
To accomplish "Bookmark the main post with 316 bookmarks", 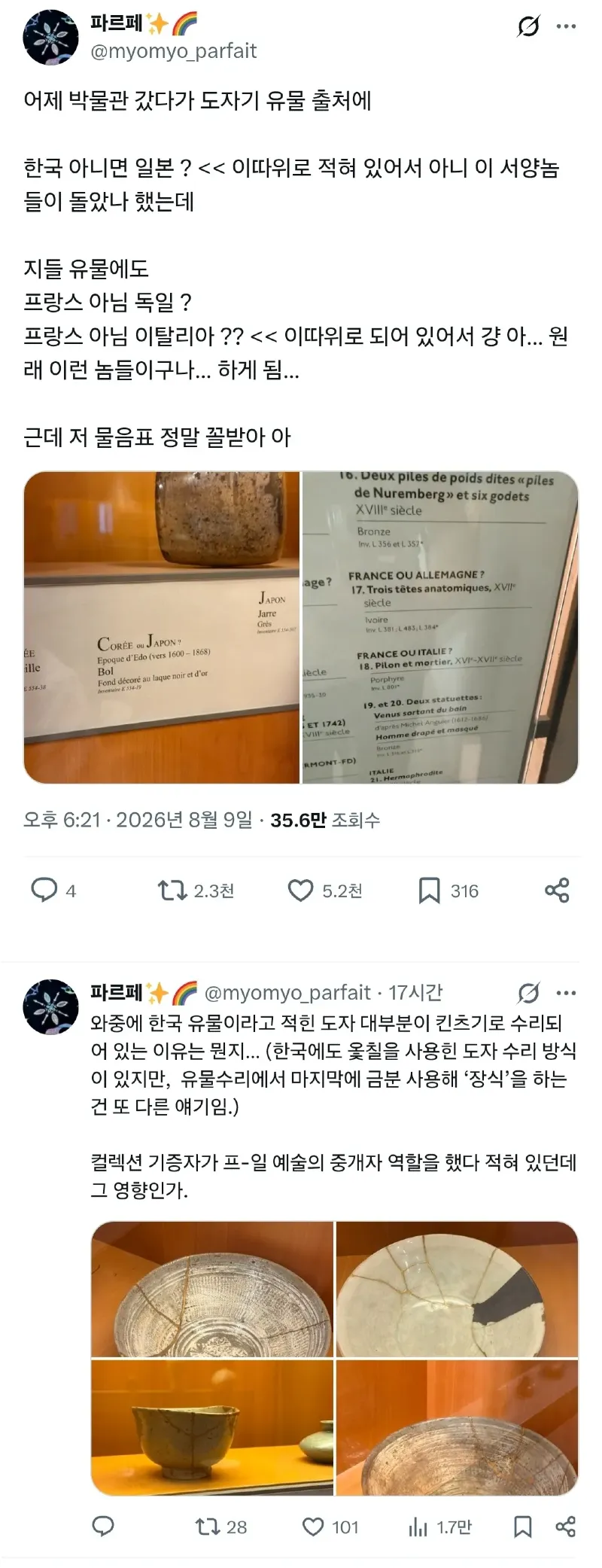I will [x=448, y=891].
